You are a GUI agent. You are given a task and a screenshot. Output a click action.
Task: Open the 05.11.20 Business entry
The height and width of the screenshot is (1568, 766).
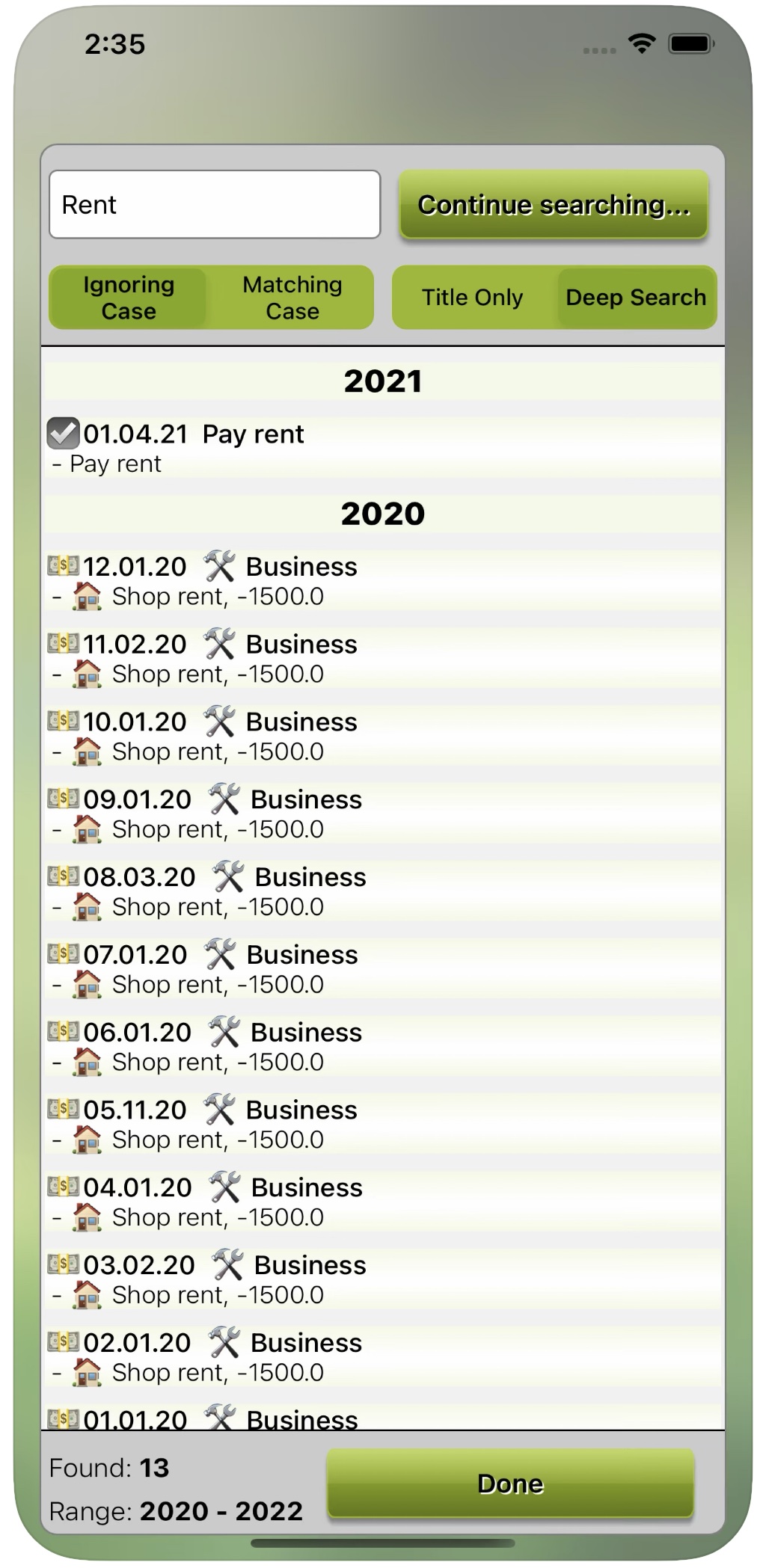pos(382,1125)
